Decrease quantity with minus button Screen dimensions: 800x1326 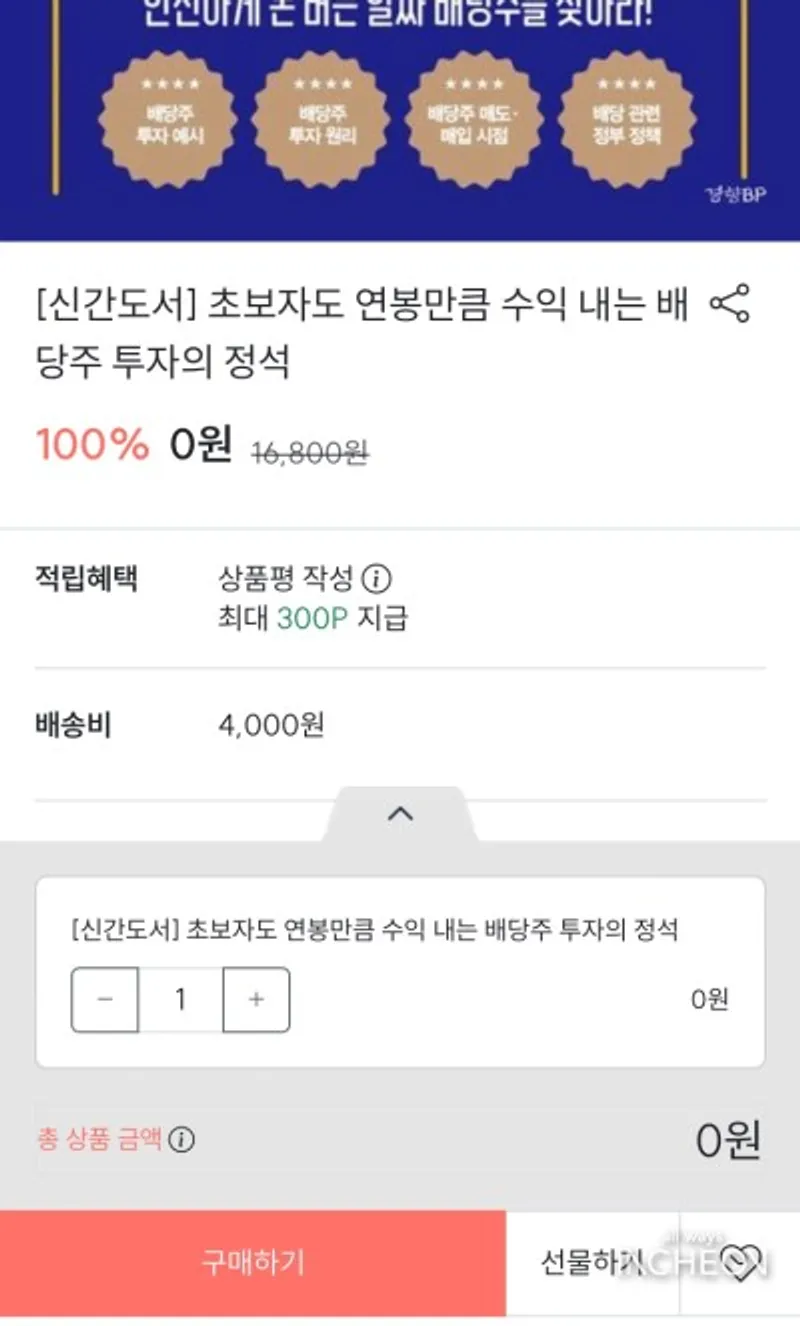tap(105, 999)
